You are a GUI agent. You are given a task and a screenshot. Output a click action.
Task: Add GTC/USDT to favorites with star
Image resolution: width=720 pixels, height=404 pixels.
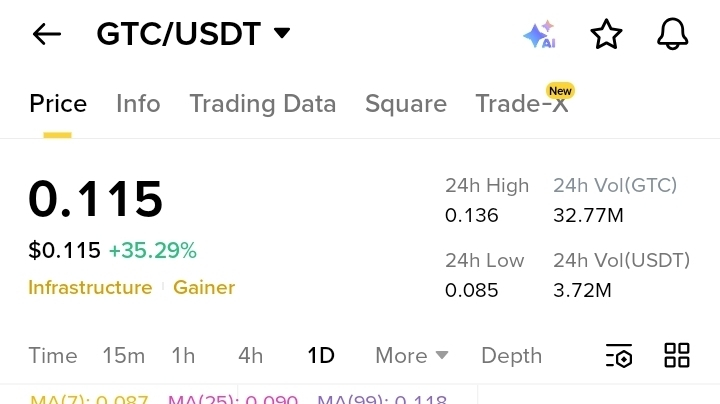click(606, 35)
